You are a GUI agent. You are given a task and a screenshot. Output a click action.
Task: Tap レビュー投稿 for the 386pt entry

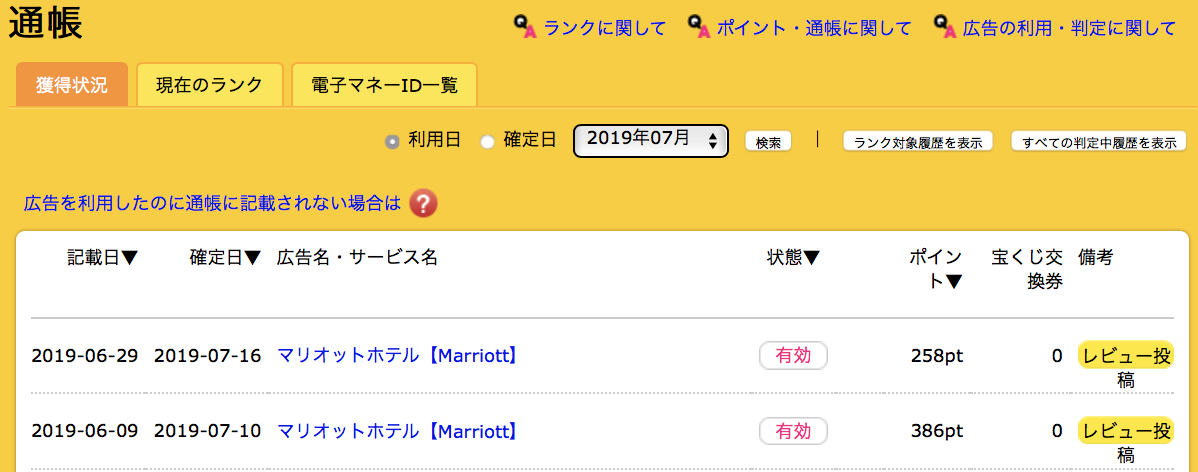click(1125, 443)
